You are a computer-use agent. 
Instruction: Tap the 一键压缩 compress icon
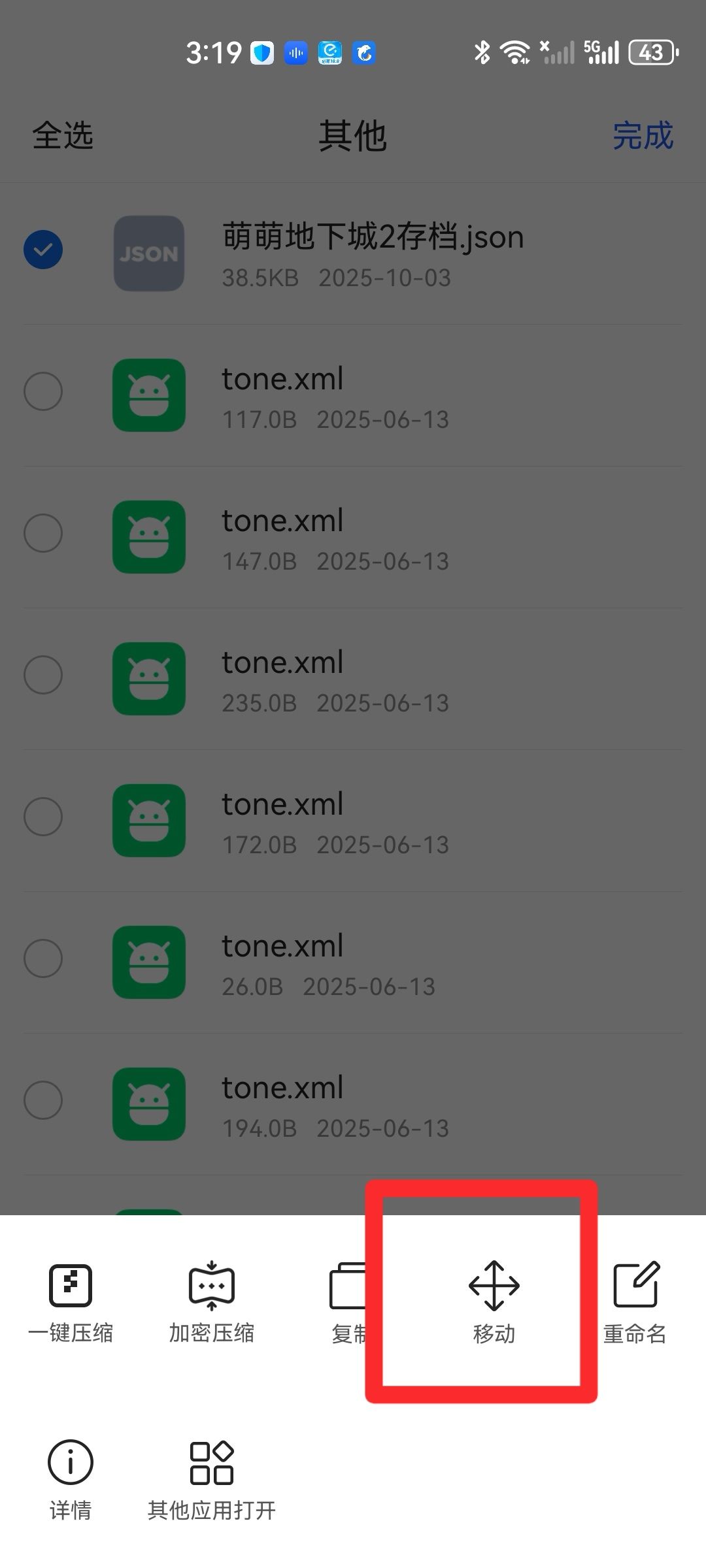[70, 1285]
